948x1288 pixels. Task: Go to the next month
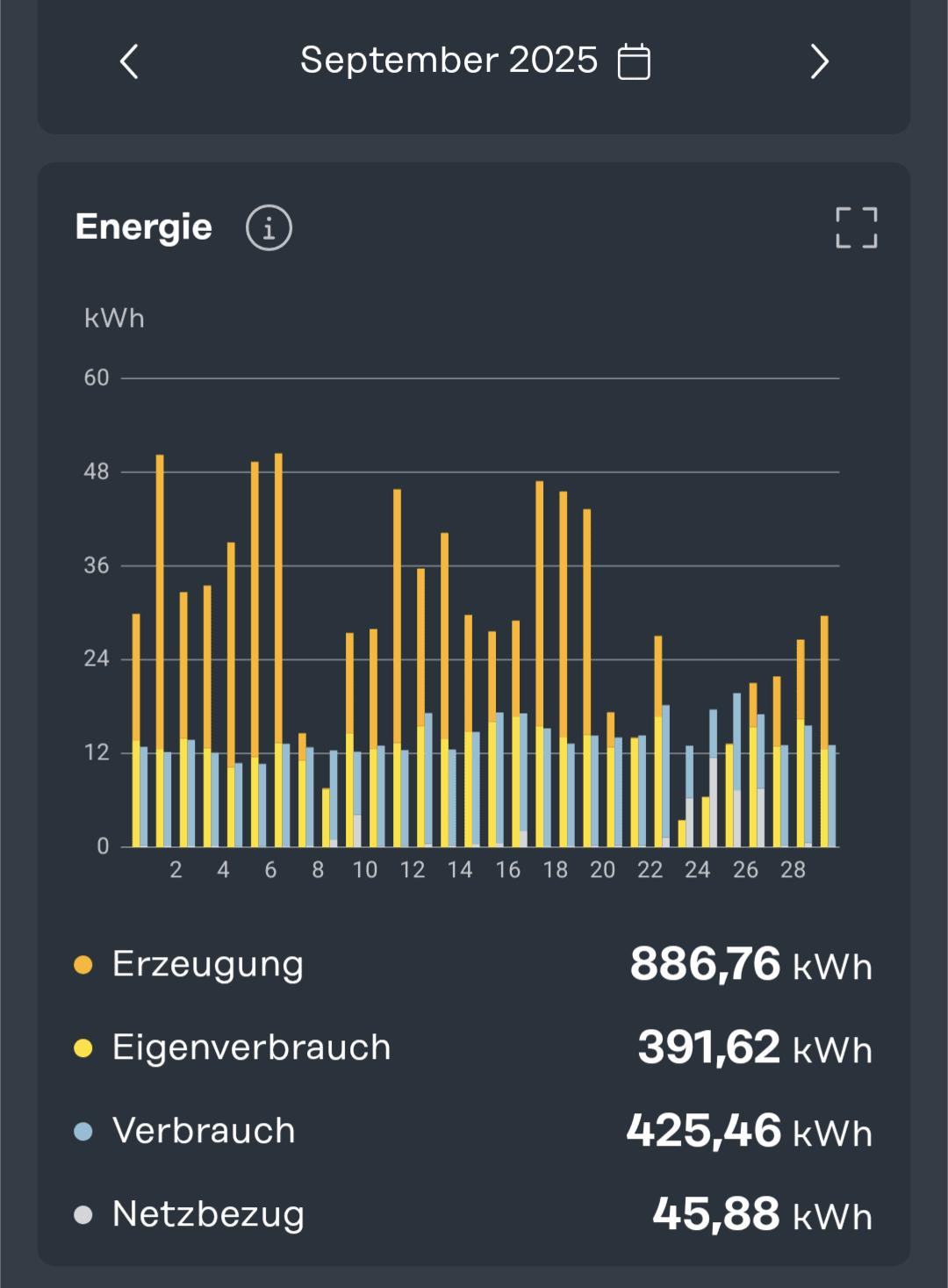click(x=819, y=61)
